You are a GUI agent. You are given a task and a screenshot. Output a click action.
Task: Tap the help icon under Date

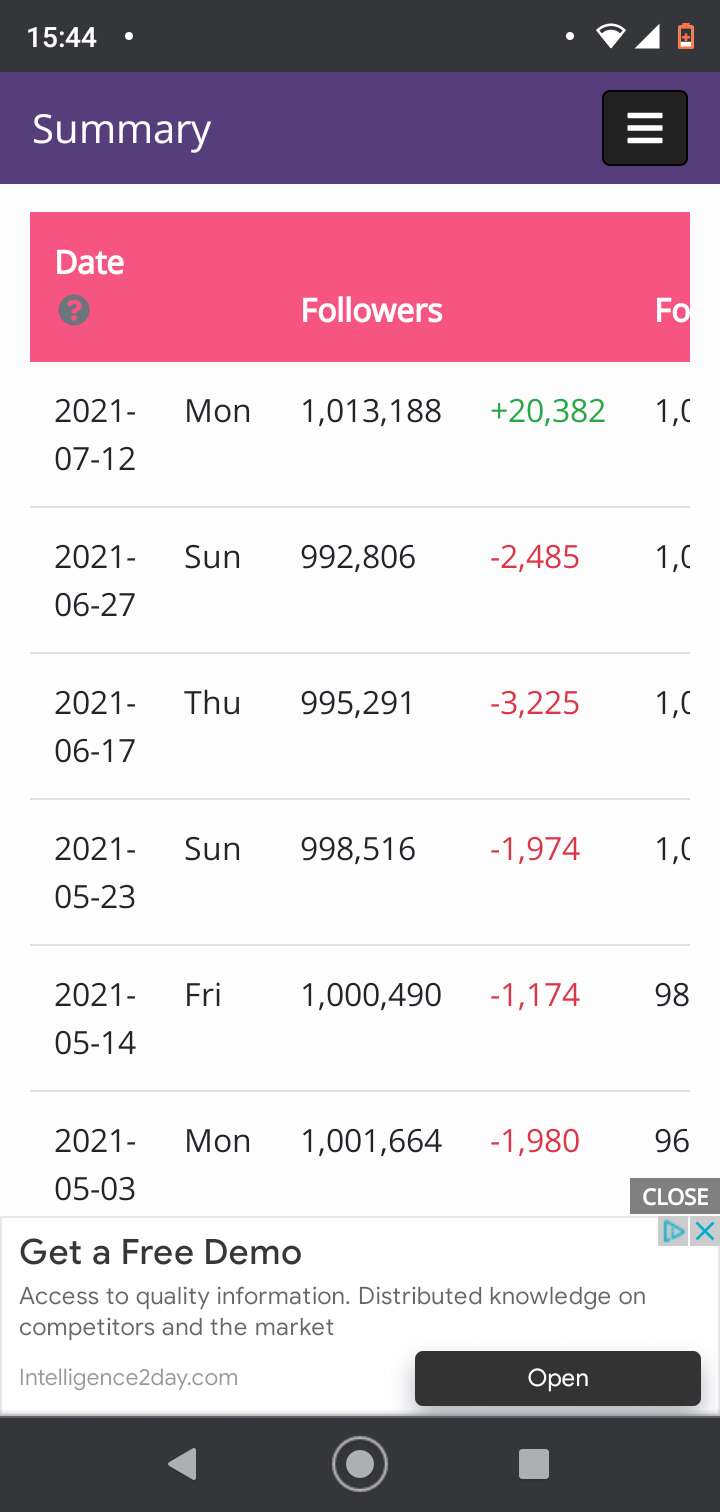click(74, 310)
